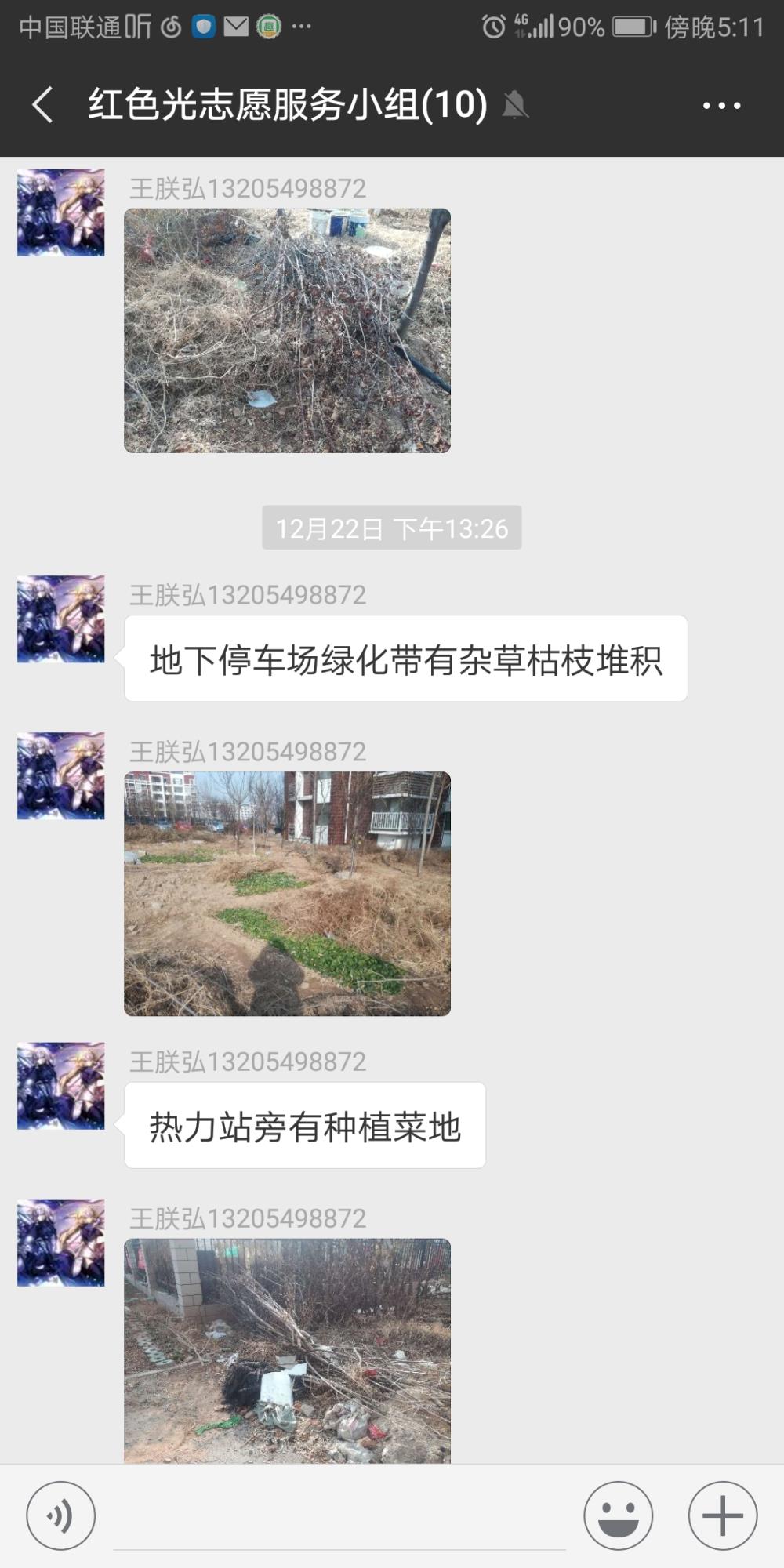Image resolution: width=784 pixels, height=1568 pixels.
Task: Open the photo of garbage by the fence
Action: coord(287,1350)
